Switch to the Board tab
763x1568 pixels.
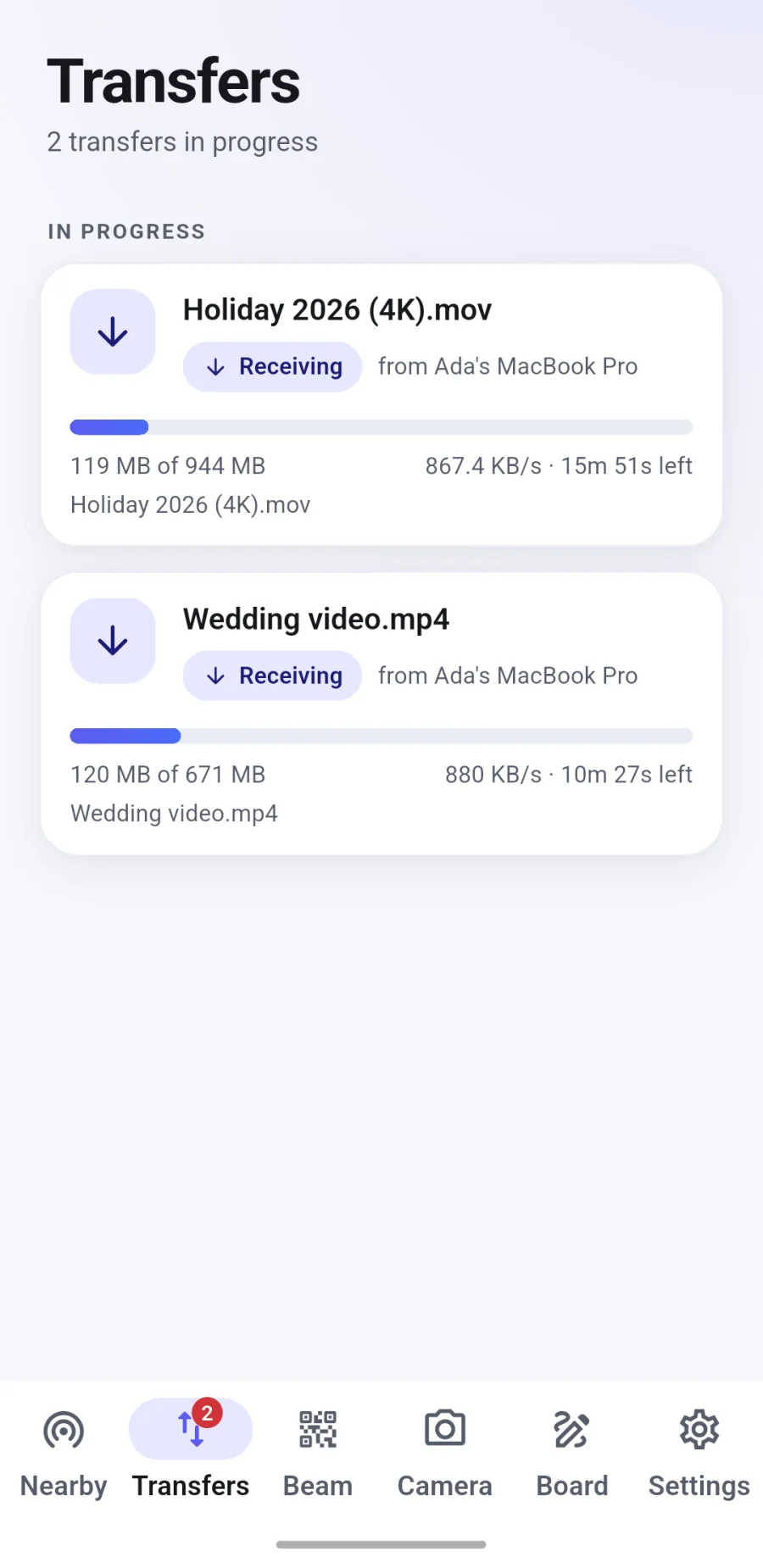tap(572, 1452)
